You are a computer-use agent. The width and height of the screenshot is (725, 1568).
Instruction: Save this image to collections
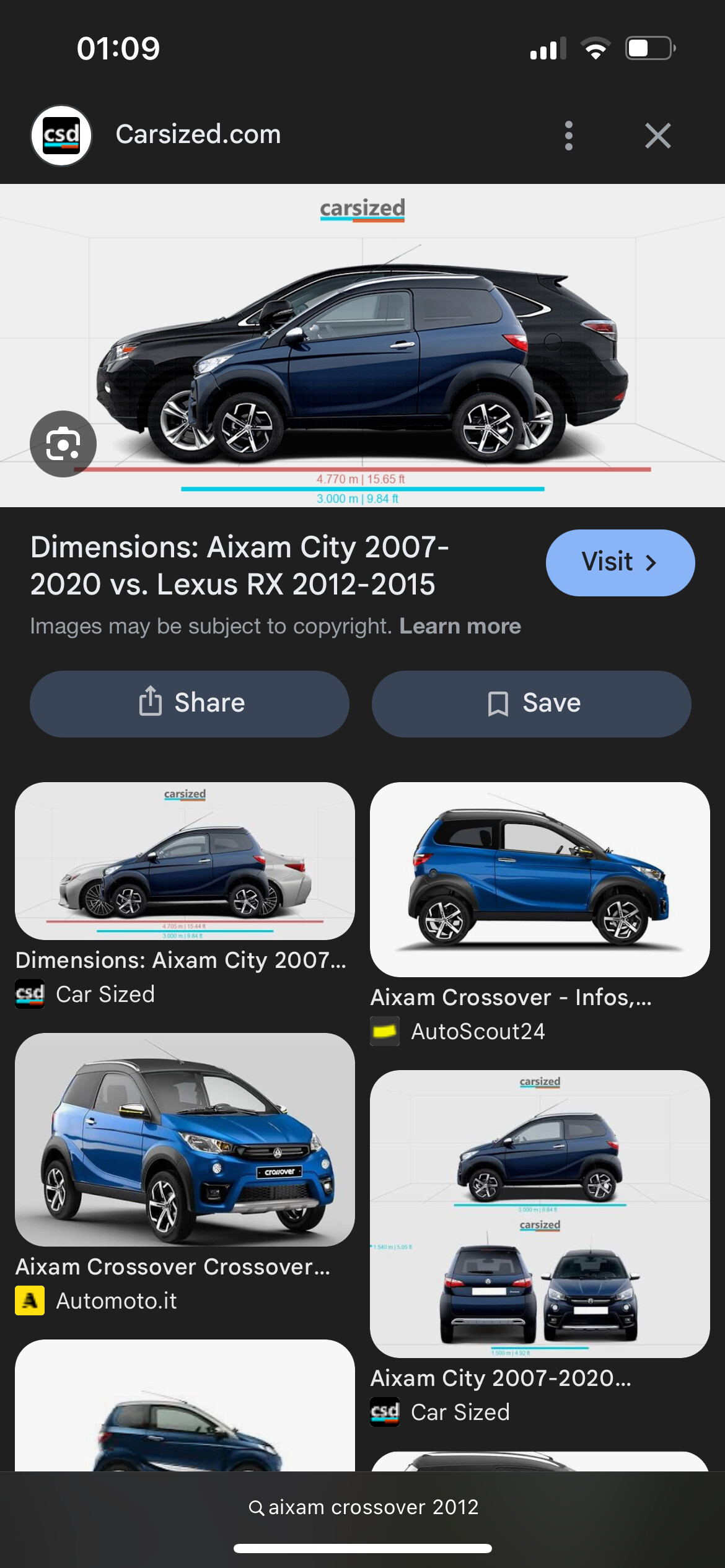pos(531,703)
